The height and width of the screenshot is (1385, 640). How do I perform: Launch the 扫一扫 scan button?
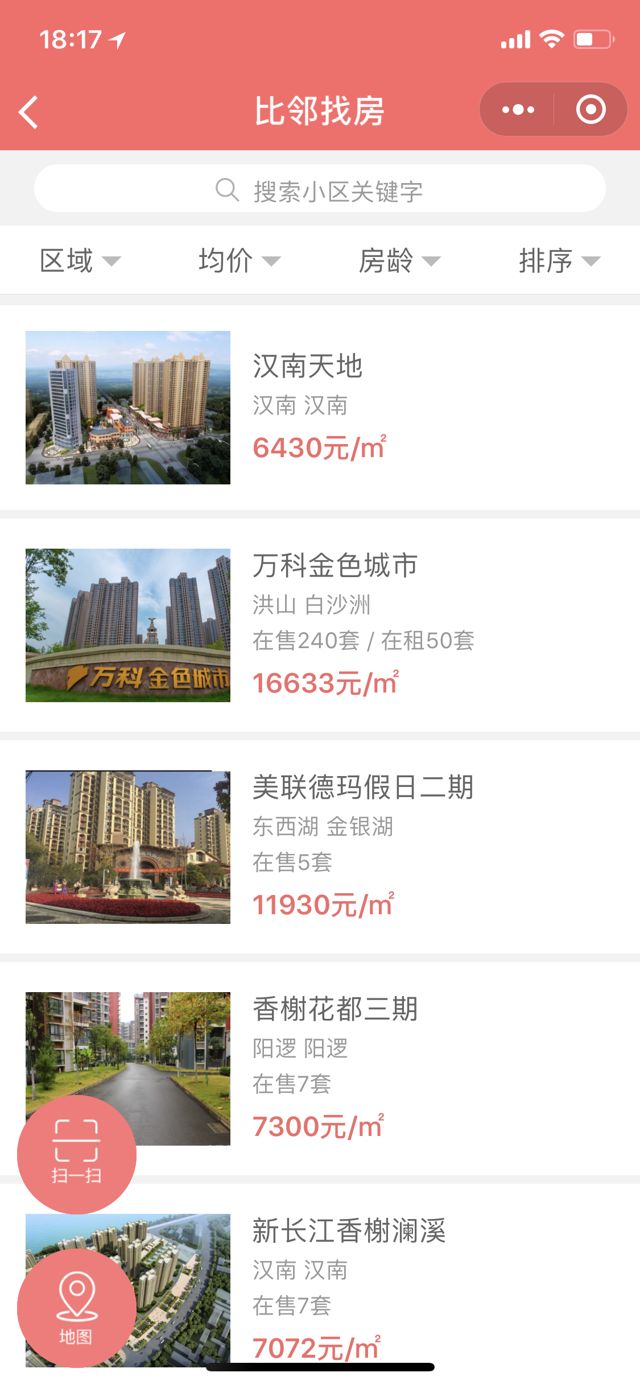[77, 1154]
